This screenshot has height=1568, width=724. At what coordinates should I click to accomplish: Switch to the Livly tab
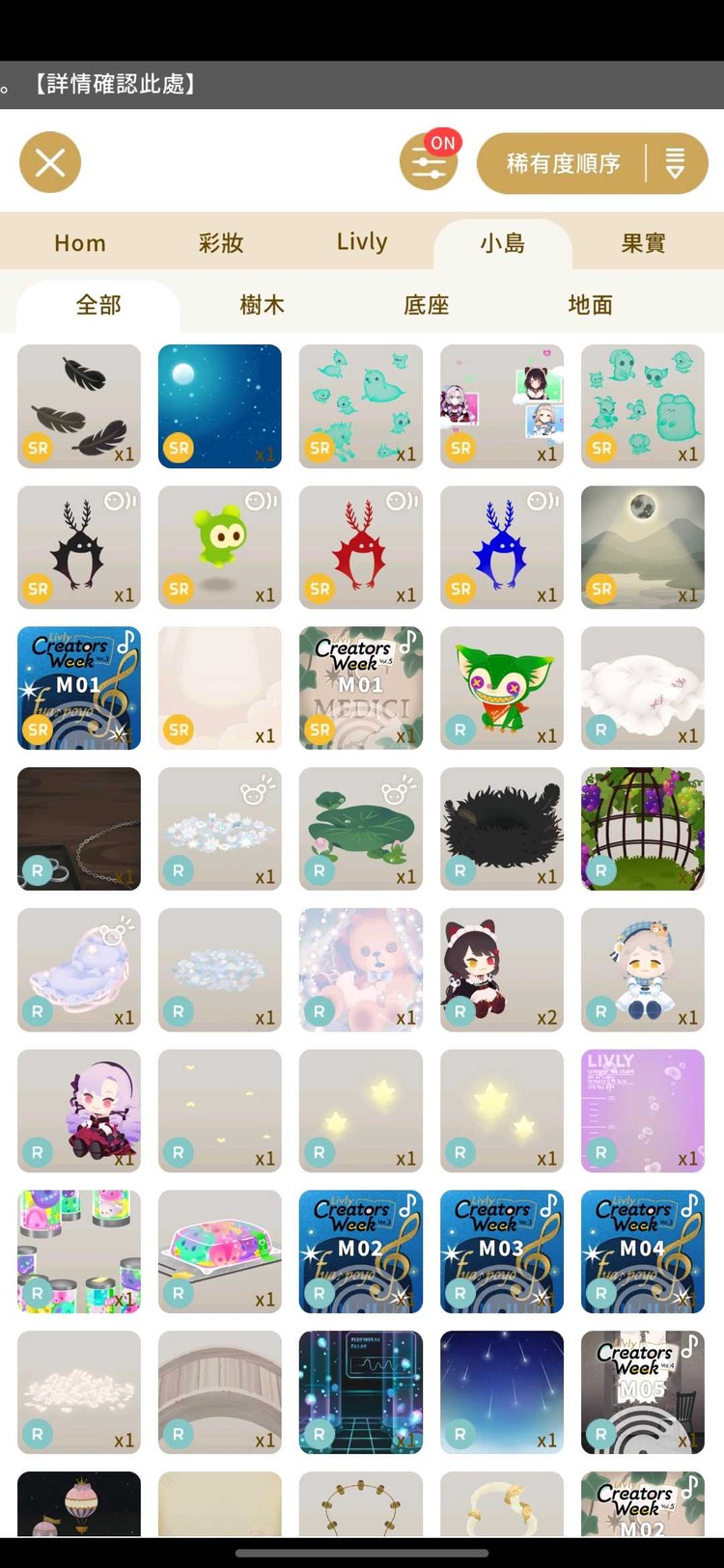point(362,242)
